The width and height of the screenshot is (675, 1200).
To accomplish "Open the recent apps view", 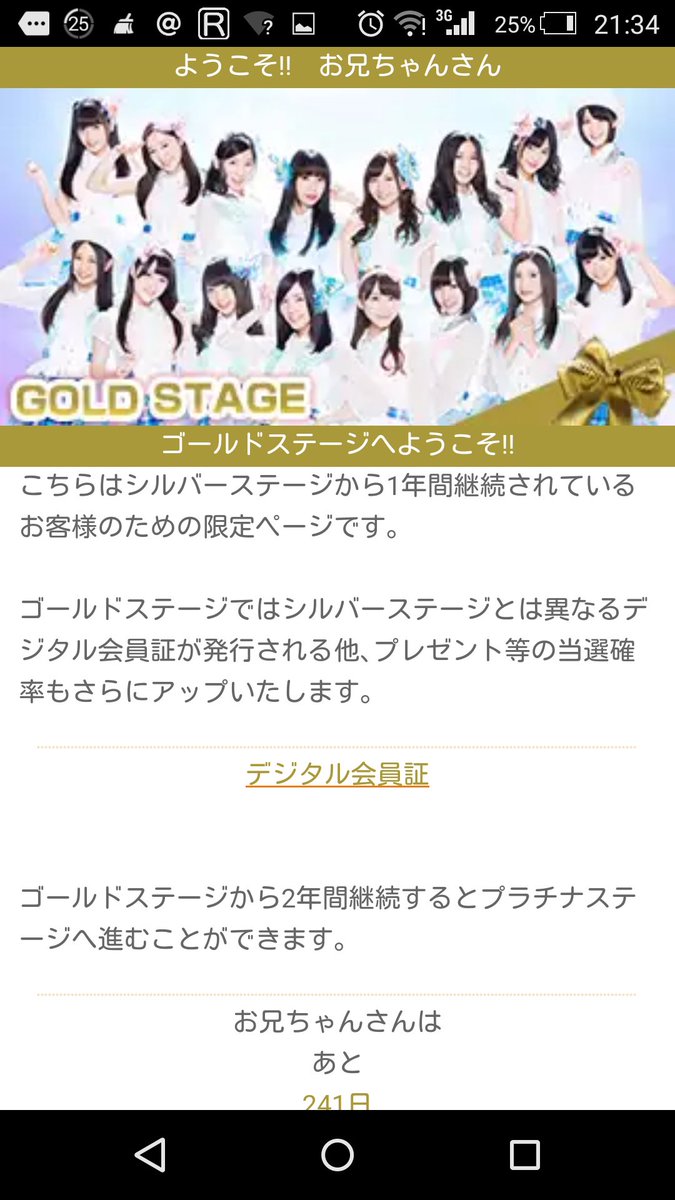I will click(x=525, y=1155).
